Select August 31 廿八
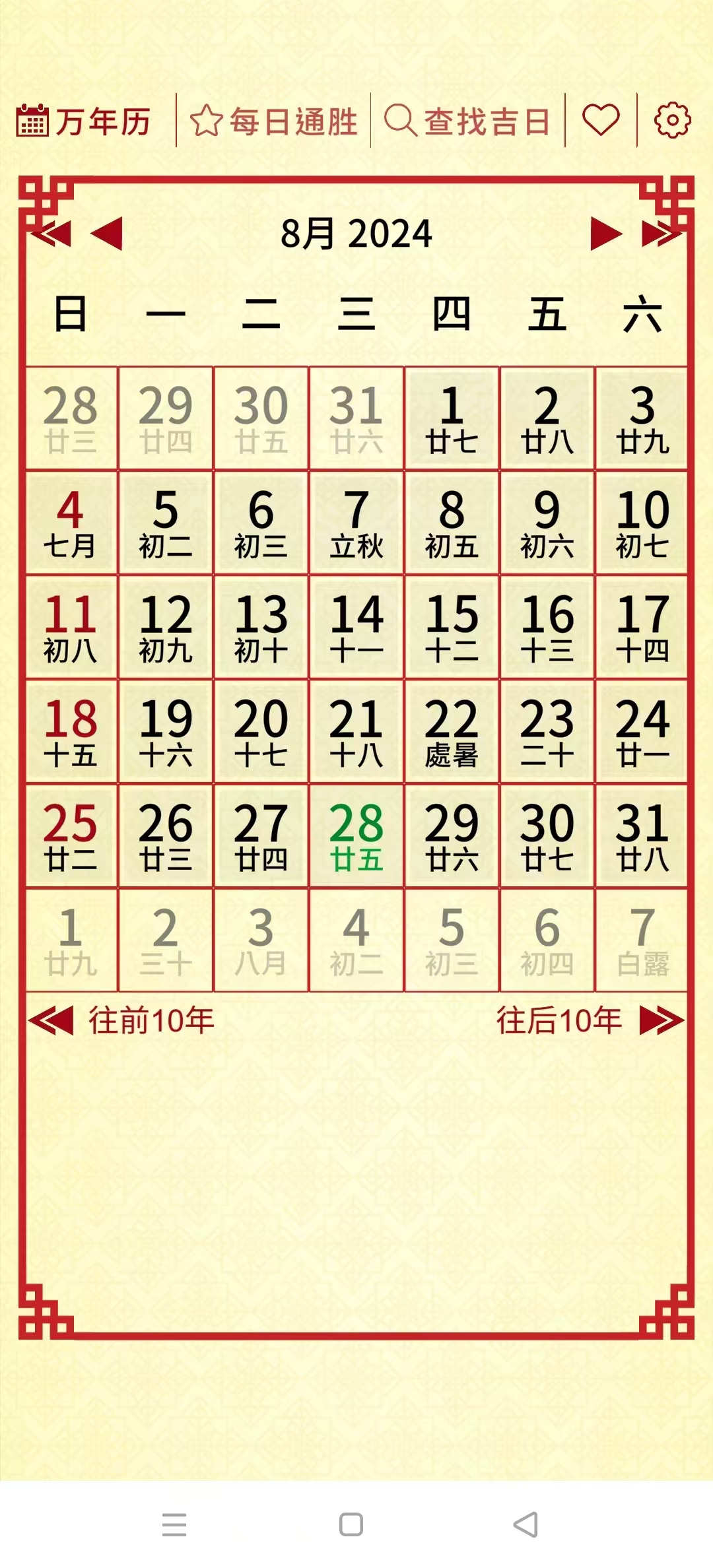Screen dimensions: 713x1568 coord(642,835)
